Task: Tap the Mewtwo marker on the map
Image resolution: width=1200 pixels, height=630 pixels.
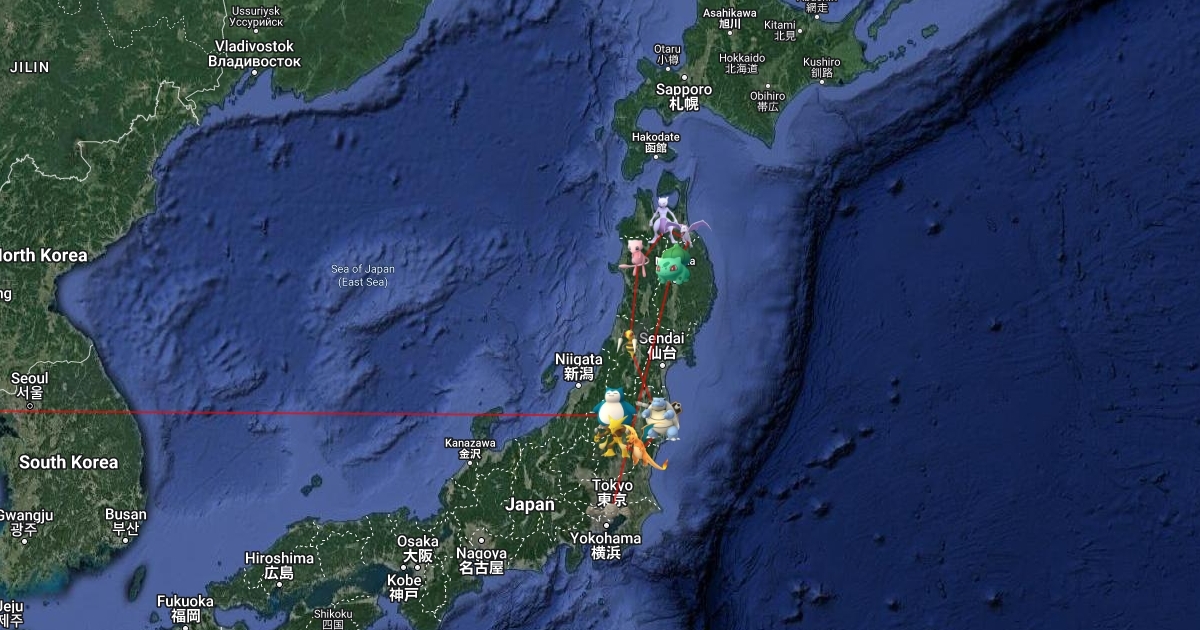Action: (661, 219)
